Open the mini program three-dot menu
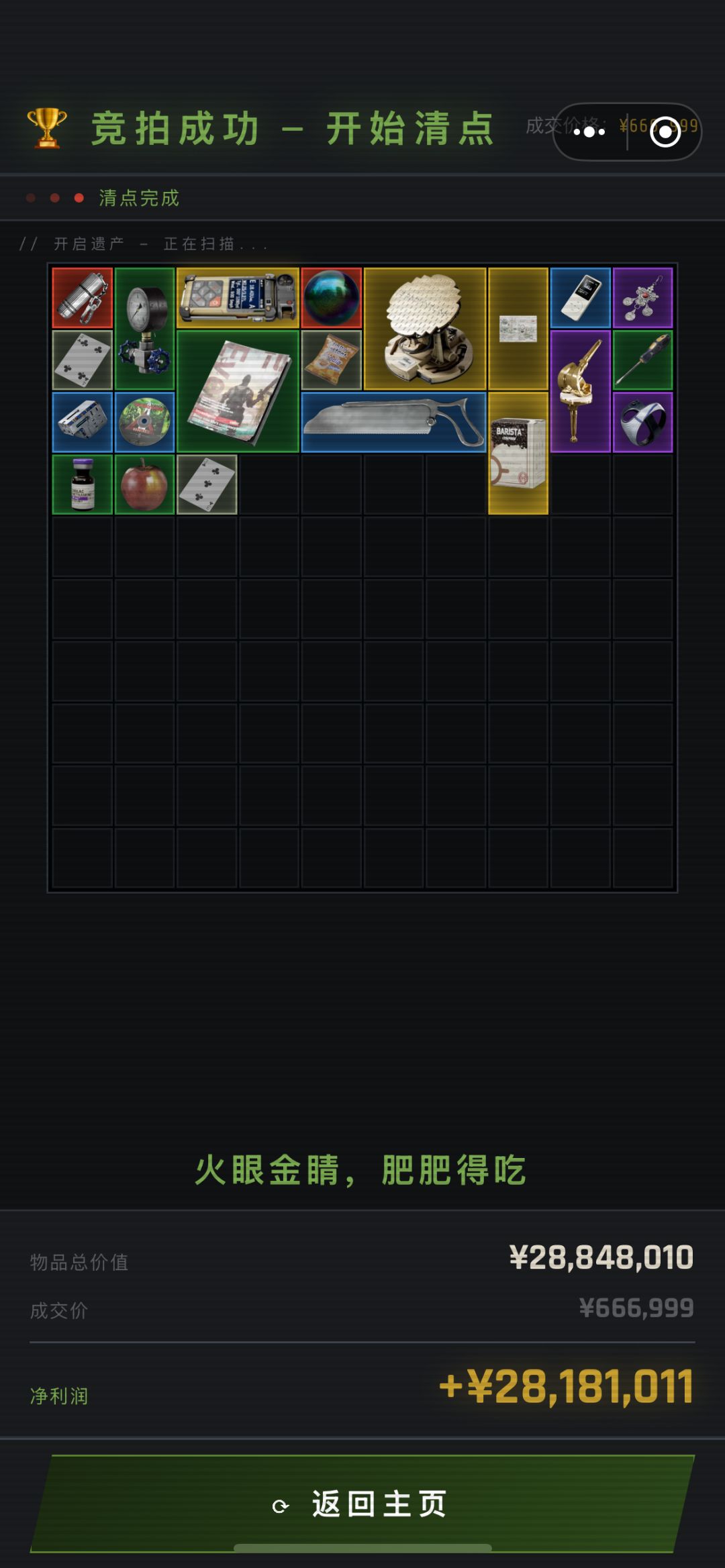The width and height of the screenshot is (725, 1568). (x=589, y=132)
